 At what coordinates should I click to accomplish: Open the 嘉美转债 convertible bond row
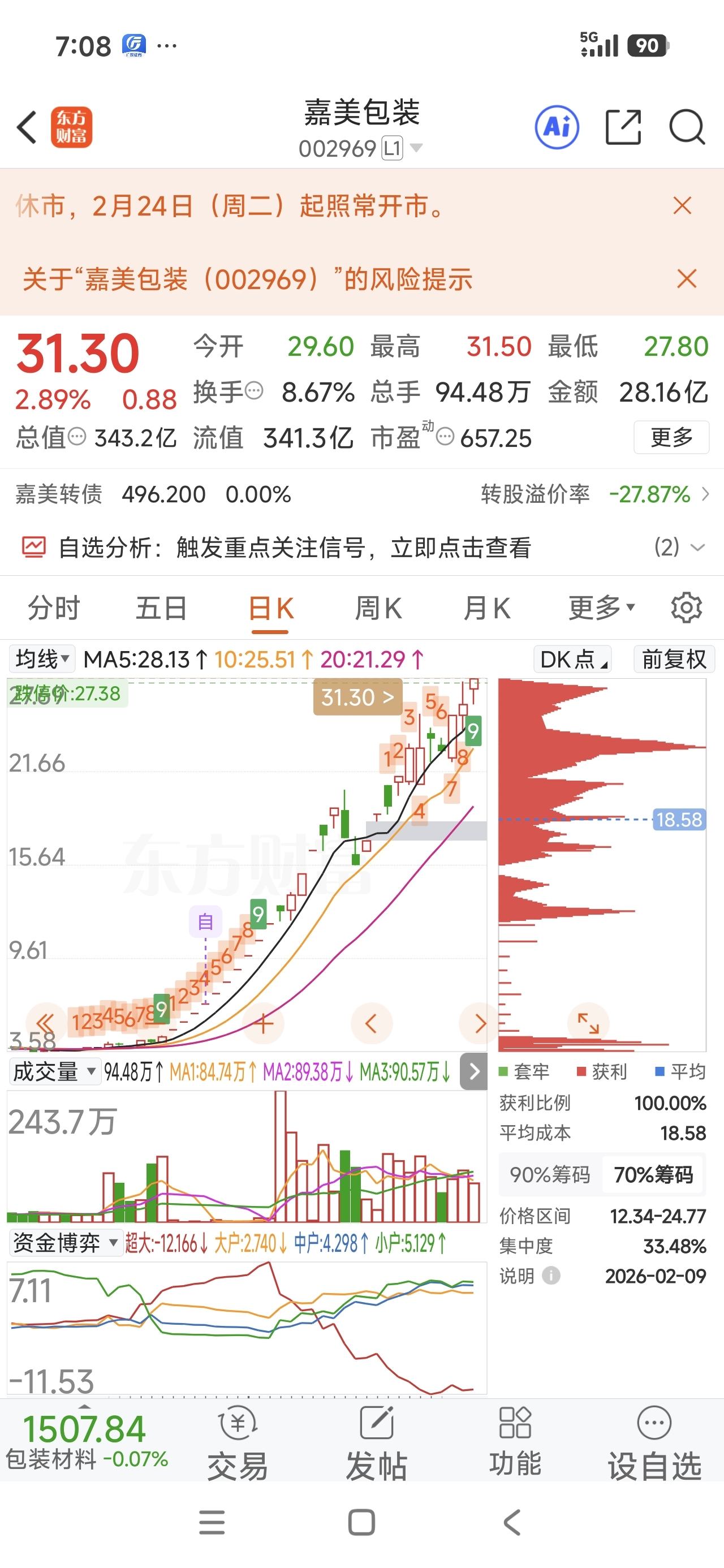tap(361, 494)
